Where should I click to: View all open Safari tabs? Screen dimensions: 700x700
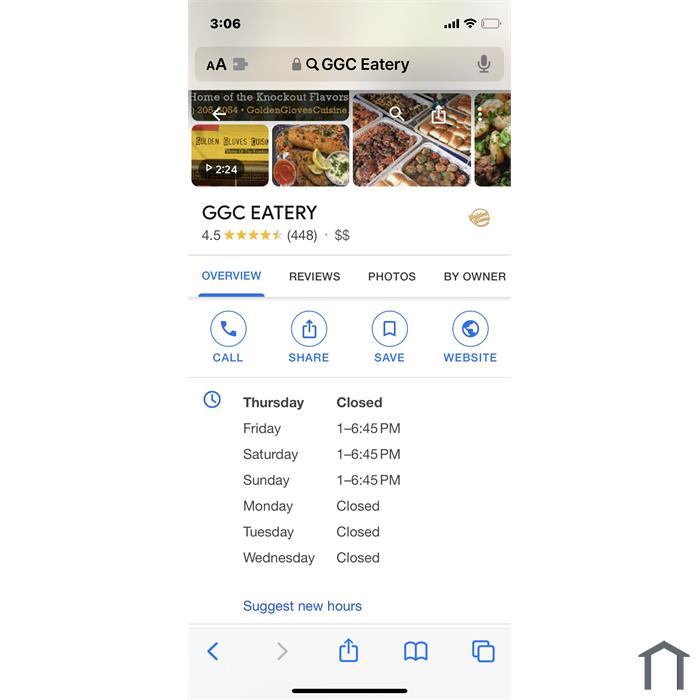(483, 652)
